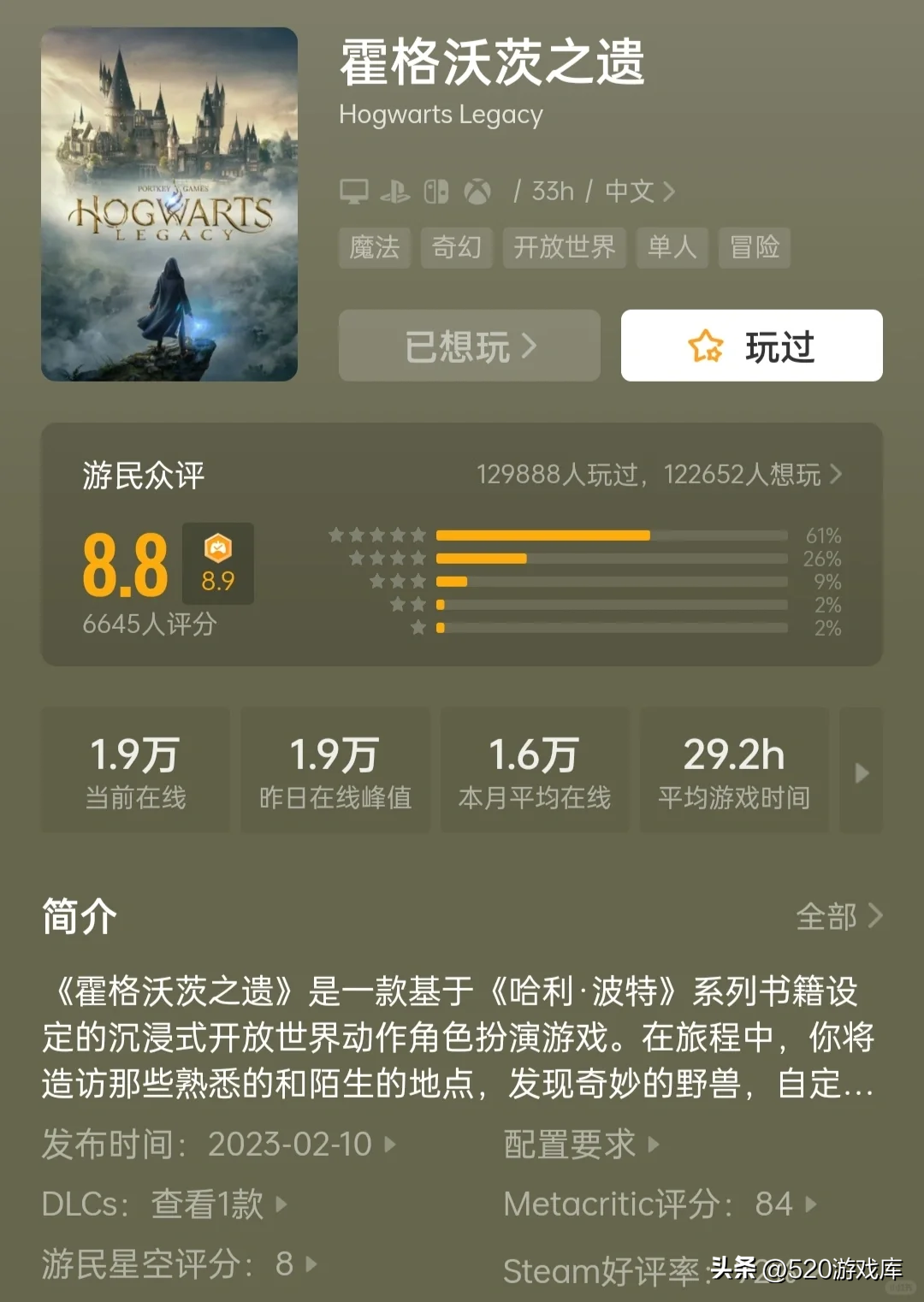
Task: Tap the 单人 tag chip
Action: (672, 248)
